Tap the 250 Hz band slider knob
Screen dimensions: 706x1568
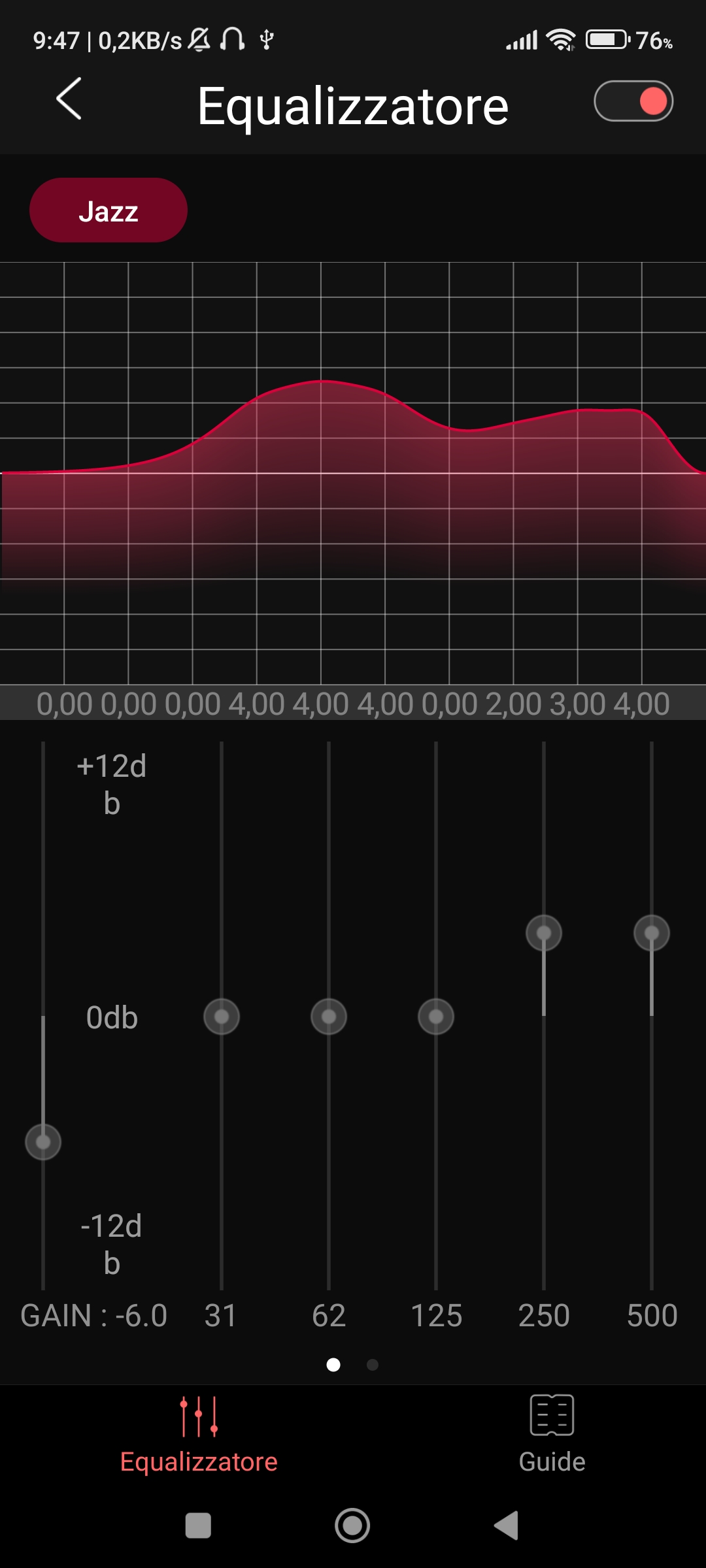(544, 933)
